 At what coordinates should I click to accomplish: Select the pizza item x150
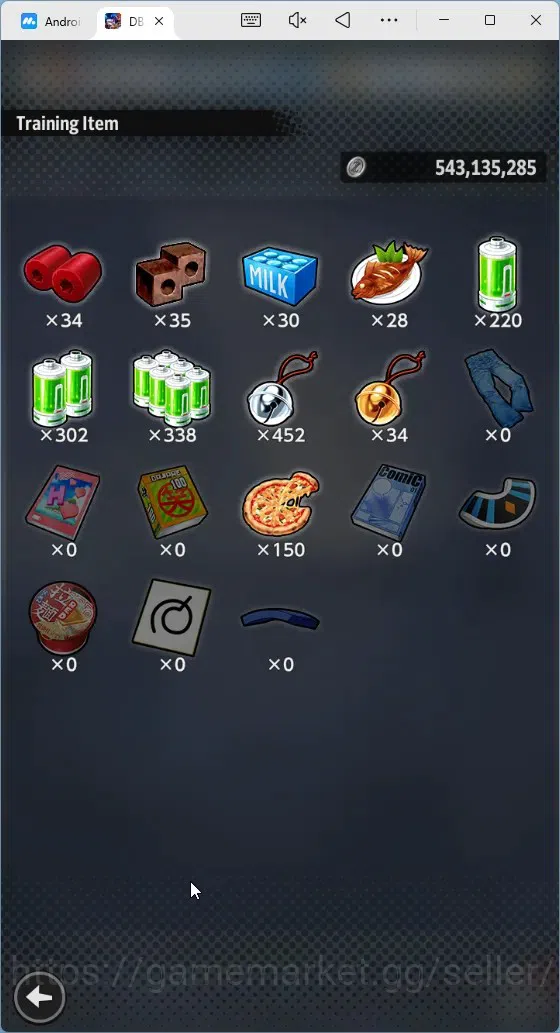(x=280, y=502)
